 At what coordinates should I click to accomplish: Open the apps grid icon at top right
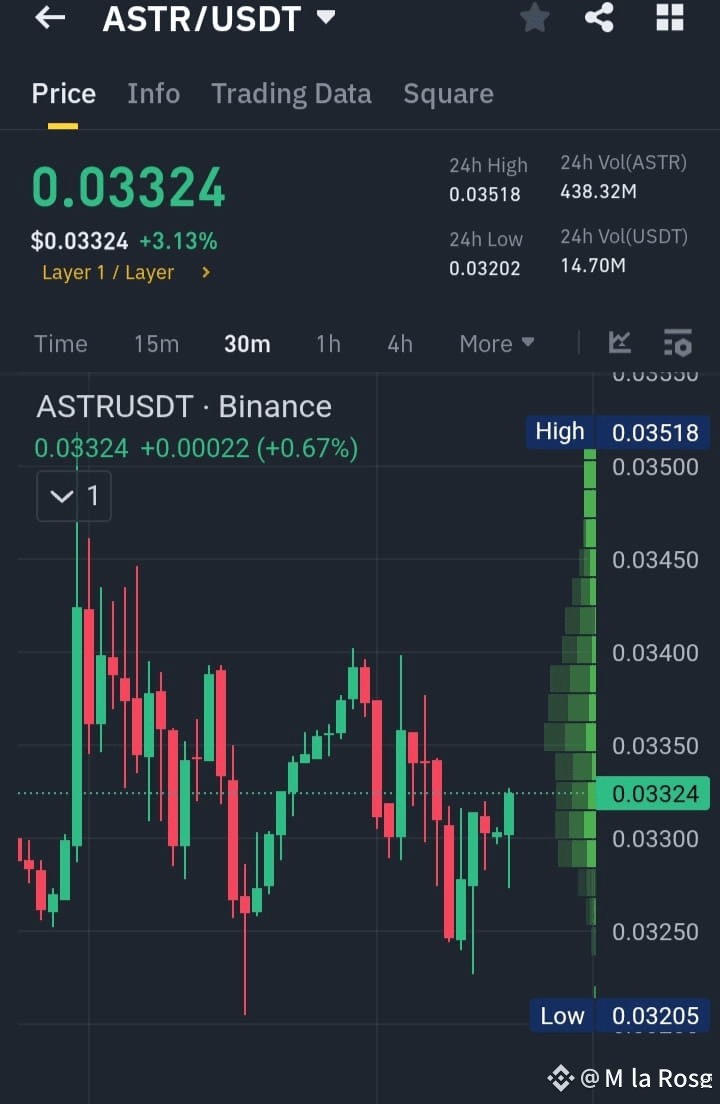click(668, 18)
